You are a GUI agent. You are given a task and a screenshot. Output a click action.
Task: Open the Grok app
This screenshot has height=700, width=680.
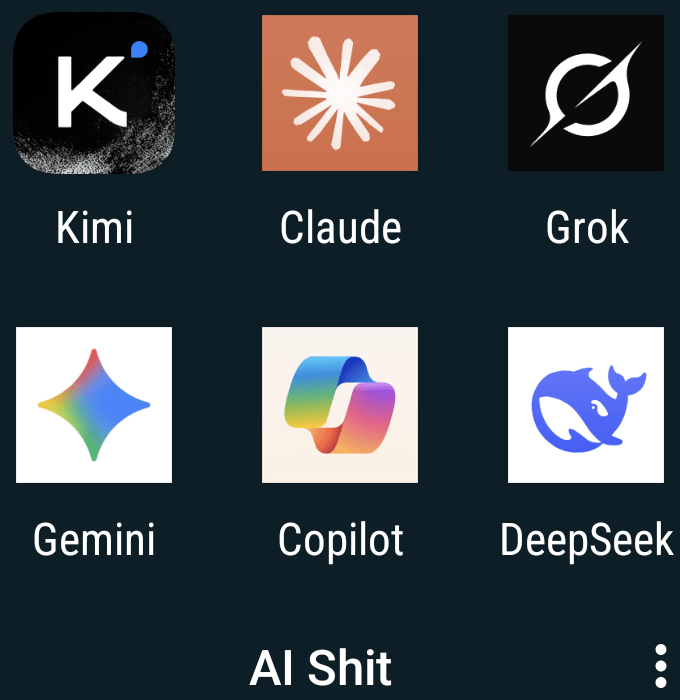(x=586, y=94)
